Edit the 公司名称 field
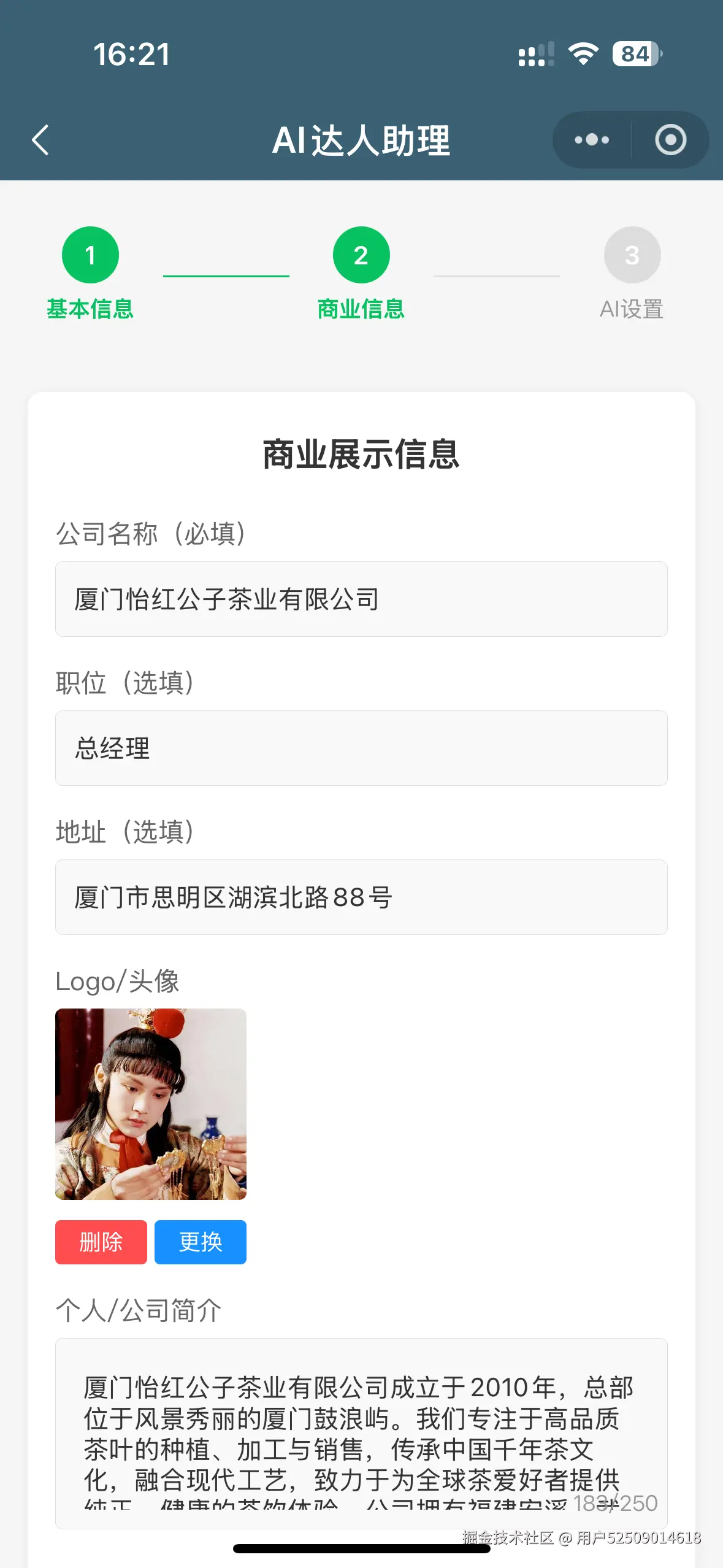This screenshot has width=723, height=1568. coord(361,599)
